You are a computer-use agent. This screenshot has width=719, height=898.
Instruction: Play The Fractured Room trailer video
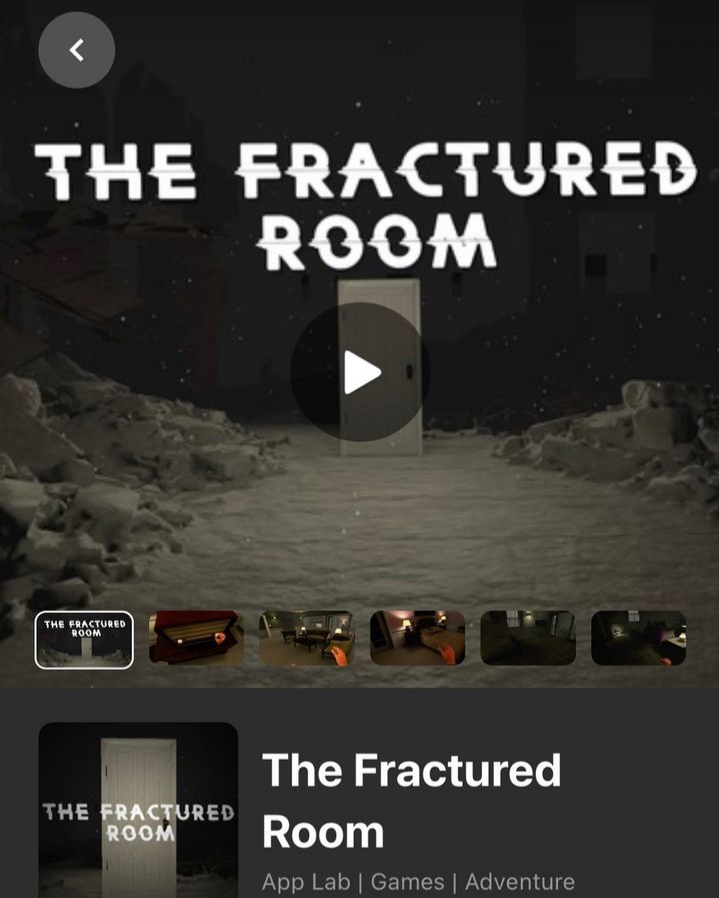[360, 373]
